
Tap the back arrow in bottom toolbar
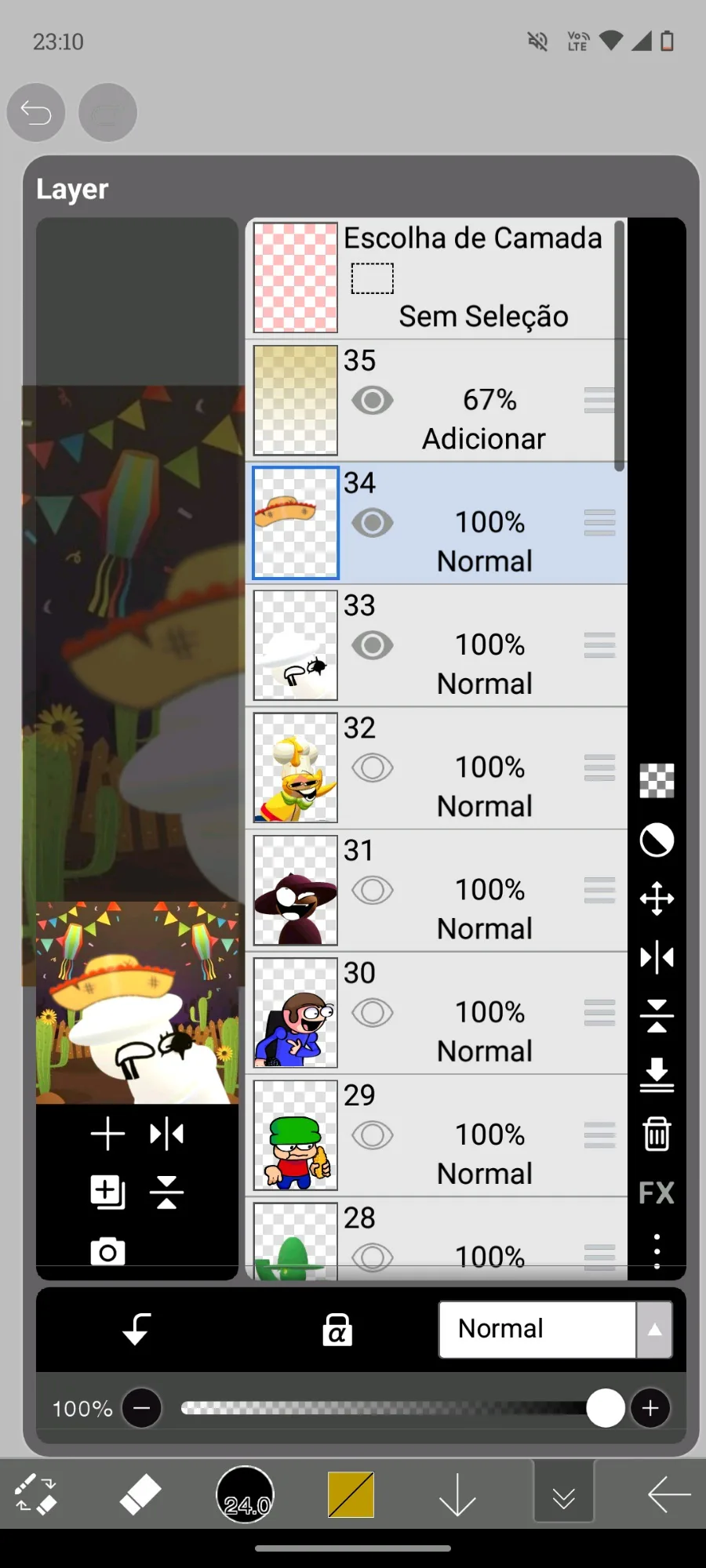(x=669, y=1495)
